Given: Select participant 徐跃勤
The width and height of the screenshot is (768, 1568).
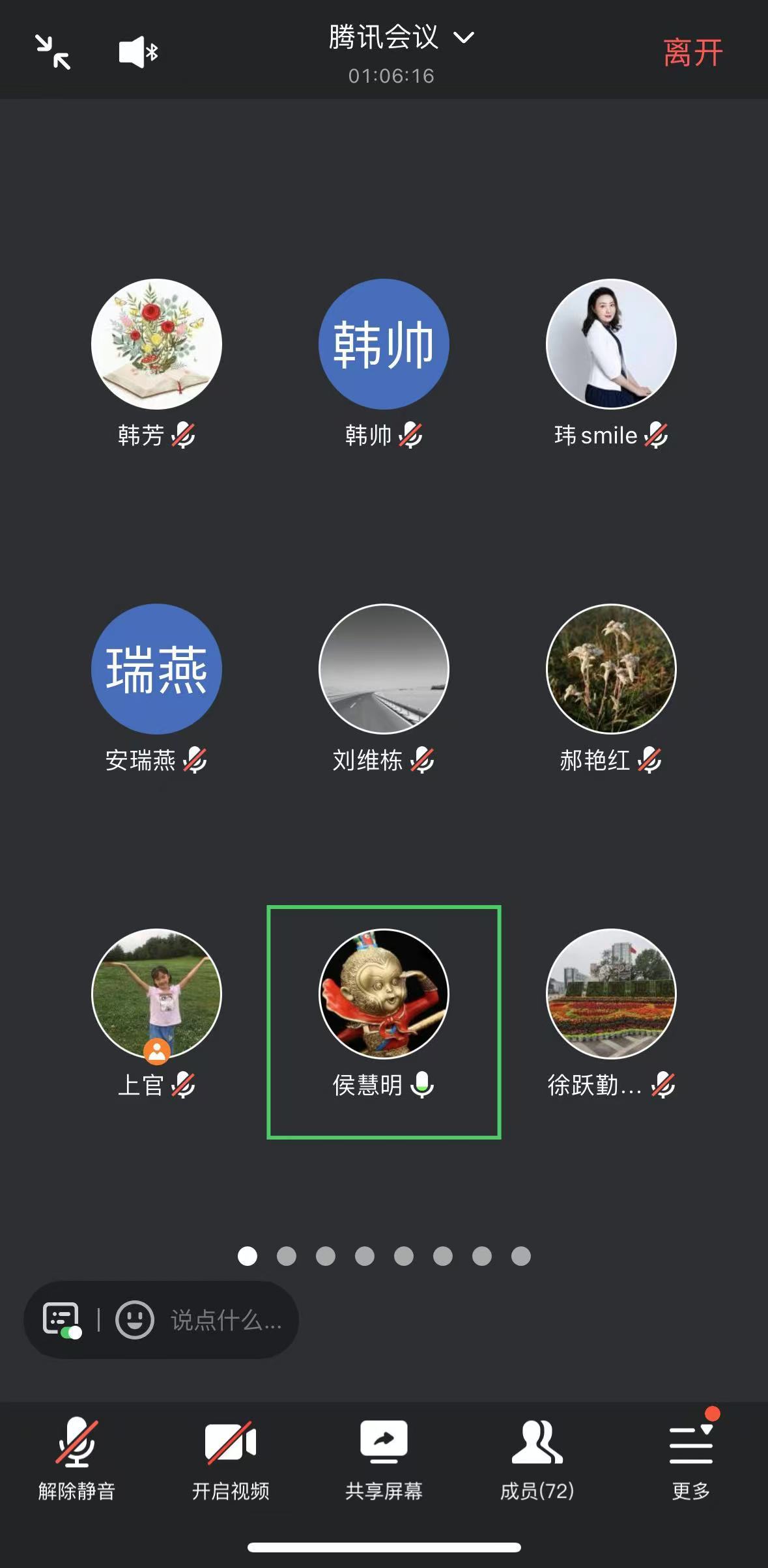Looking at the screenshot, I should click(611, 994).
